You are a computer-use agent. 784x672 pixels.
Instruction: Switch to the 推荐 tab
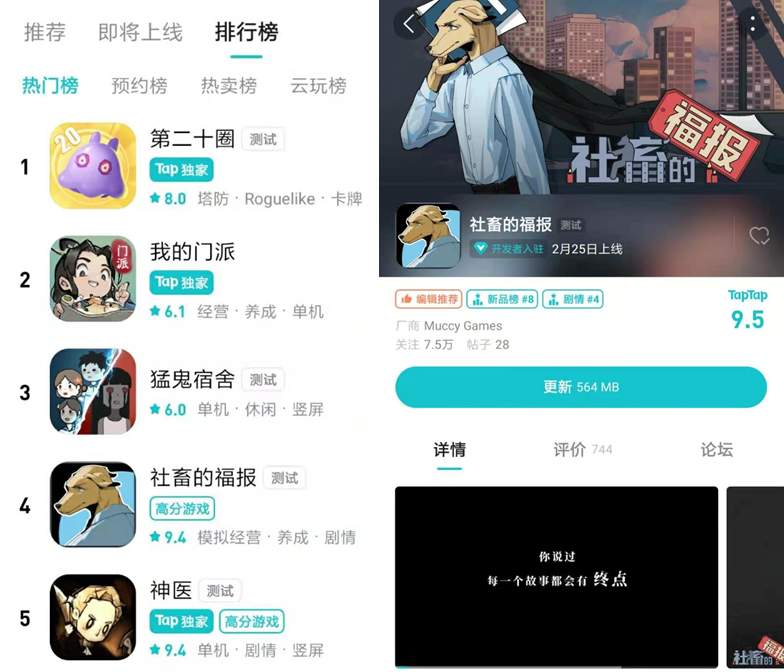pos(45,32)
